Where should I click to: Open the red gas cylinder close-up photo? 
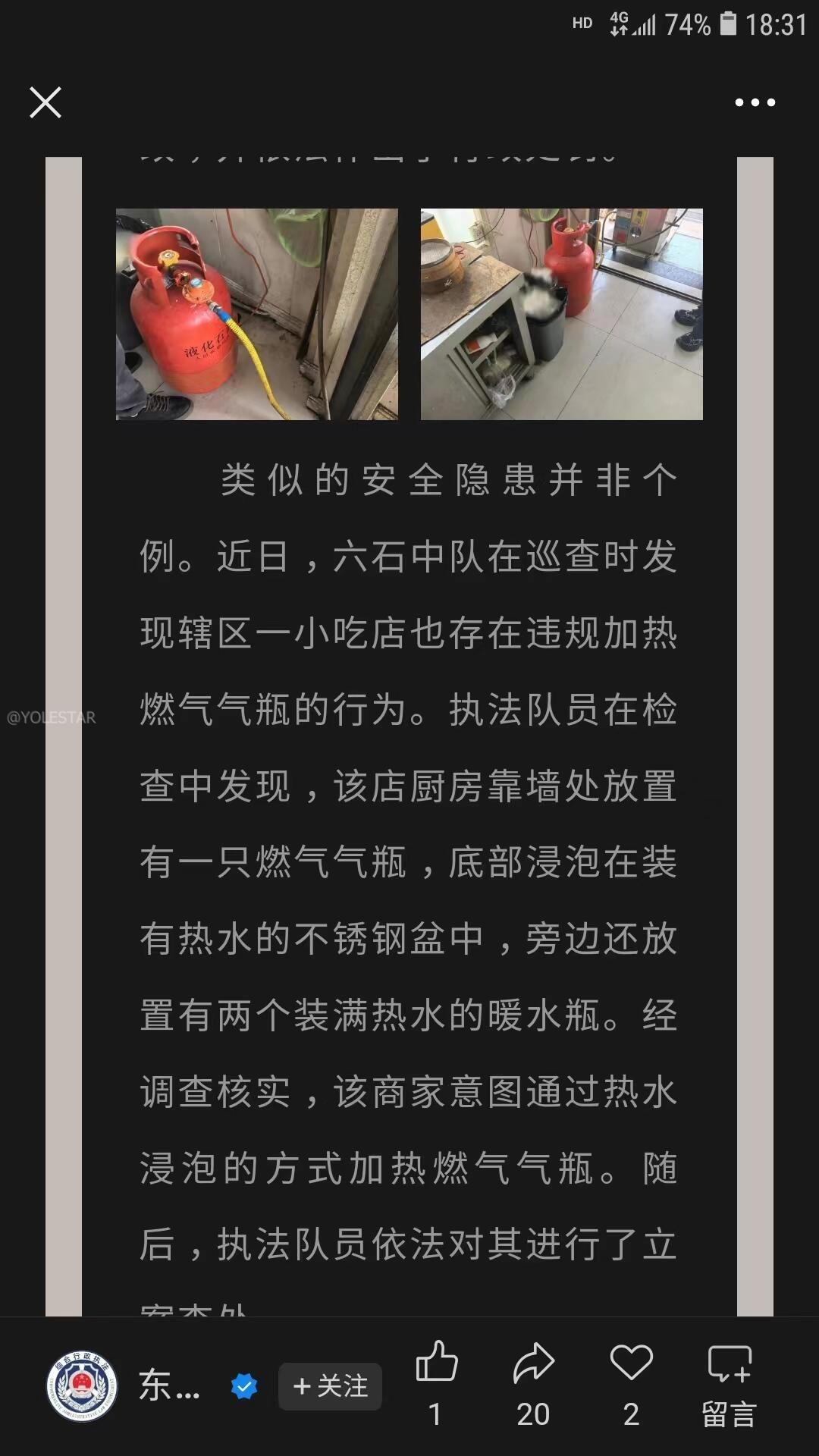(x=256, y=314)
